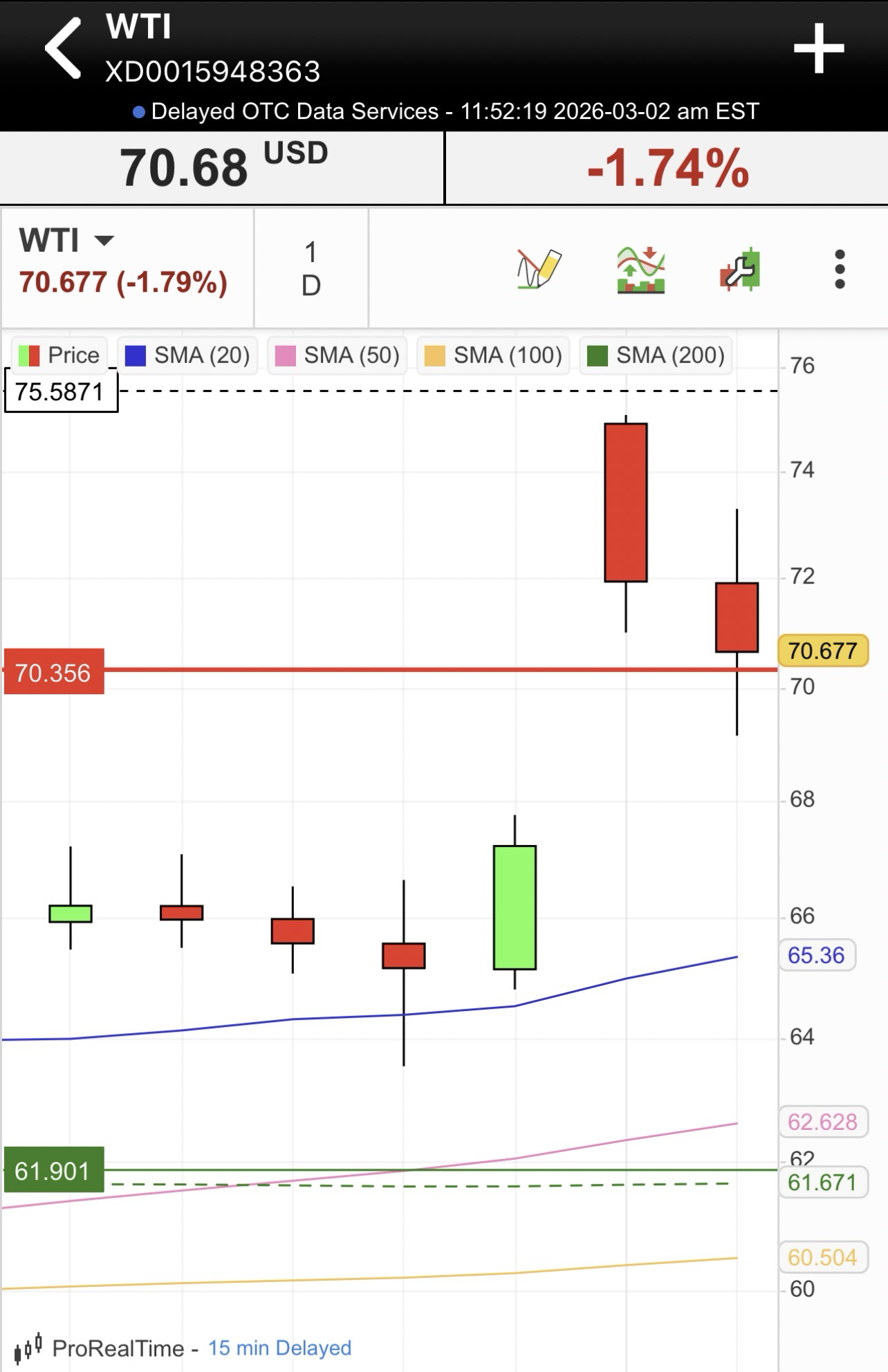Tap the plus icon to add WTI
Image resolution: width=888 pixels, height=1372 pixels.
[x=818, y=48]
